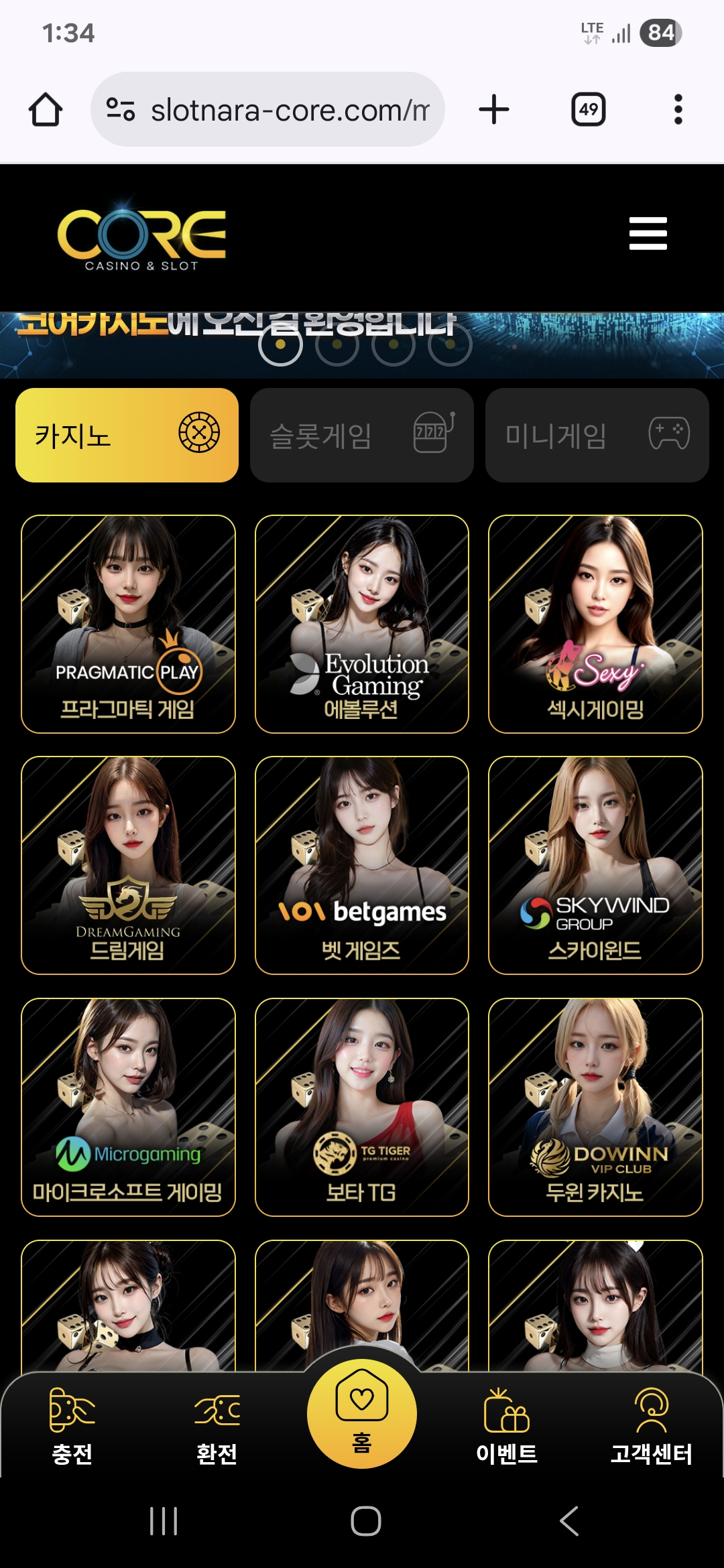Open the 프라그마틱 게임 card
This screenshot has height=1568, width=724.
click(x=128, y=624)
